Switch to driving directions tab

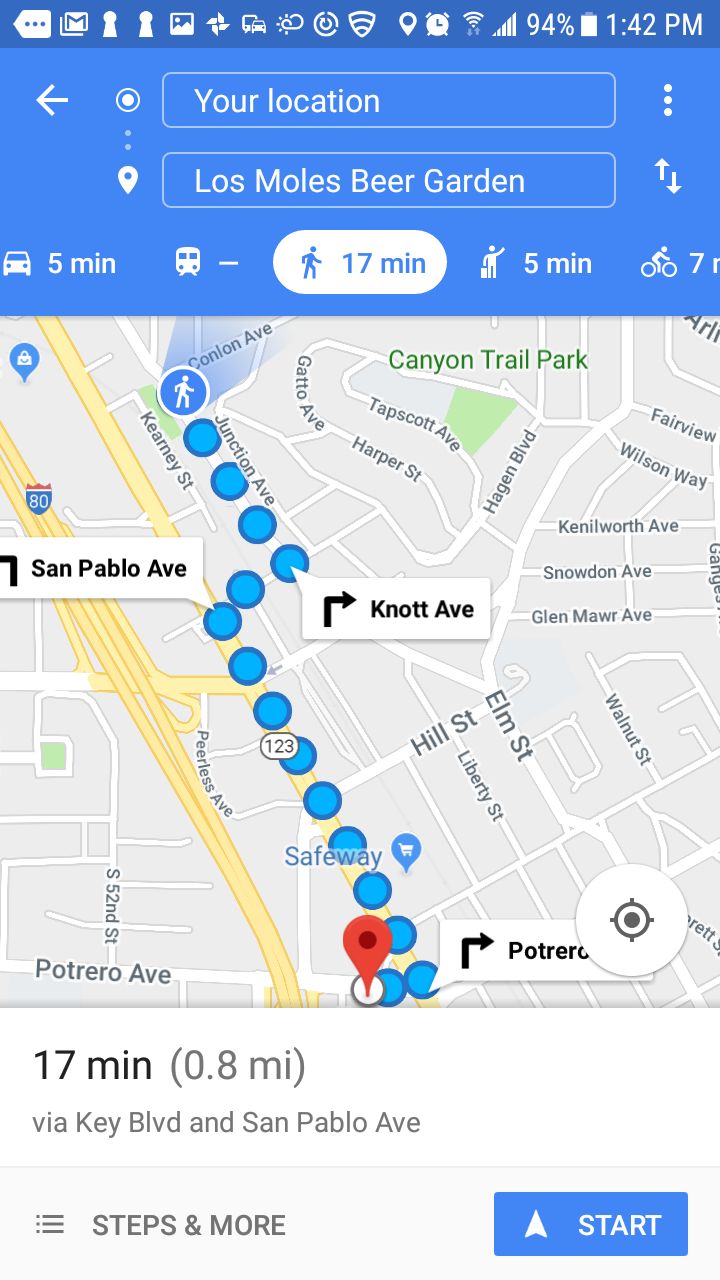(60, 264)
